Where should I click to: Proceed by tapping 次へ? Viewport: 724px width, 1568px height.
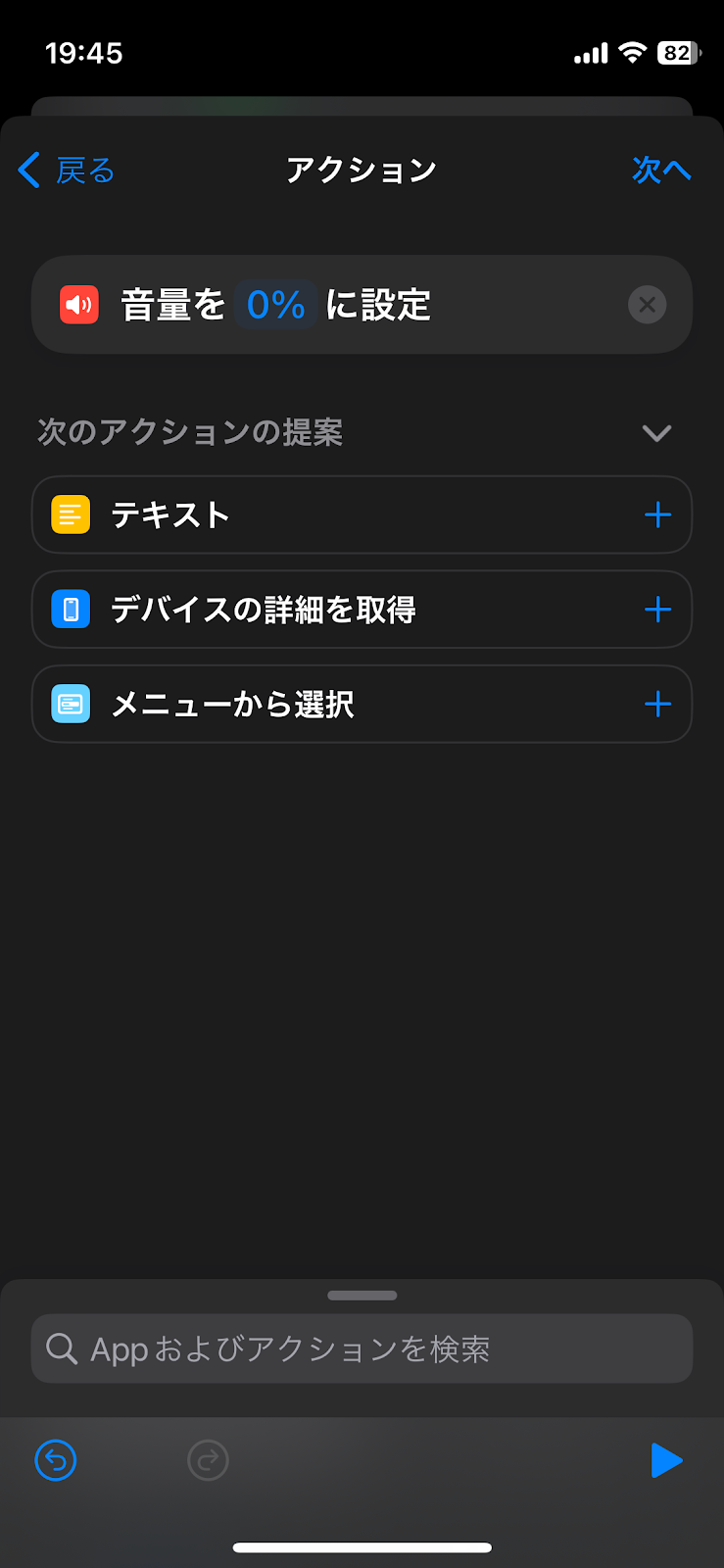[x=661, y=171]
